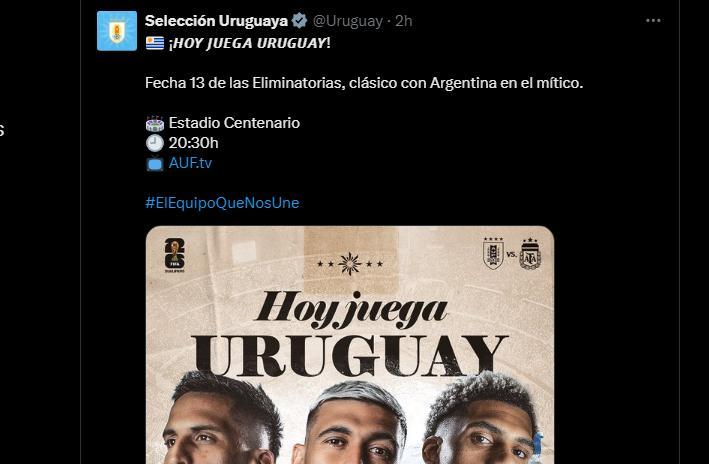Open the #ElEquipoQueNosUne hashtag
The width and height of the screenshot is (709, 464).
tap(222, 202)
